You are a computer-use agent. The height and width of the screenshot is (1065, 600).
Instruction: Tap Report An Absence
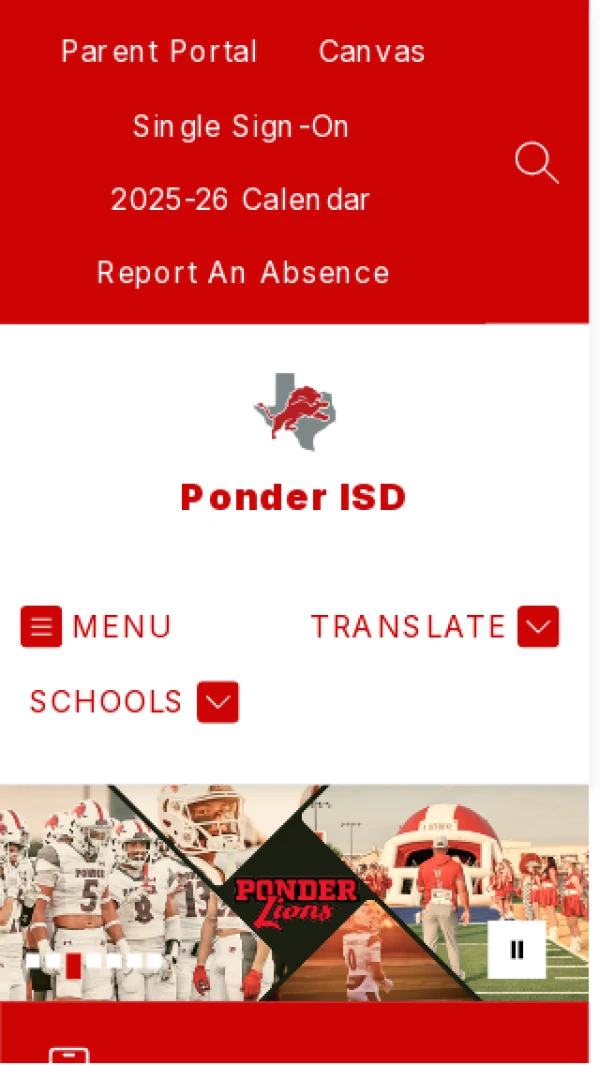point(243,273)
